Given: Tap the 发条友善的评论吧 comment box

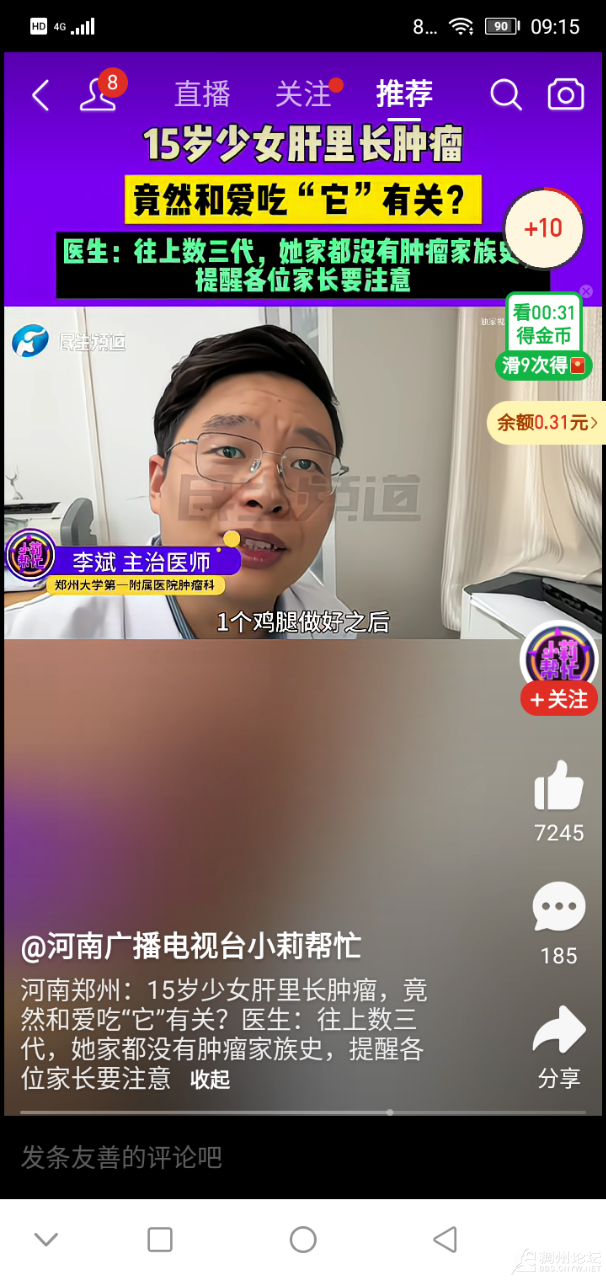Looking at the screenshot, I should [200, 1158].
